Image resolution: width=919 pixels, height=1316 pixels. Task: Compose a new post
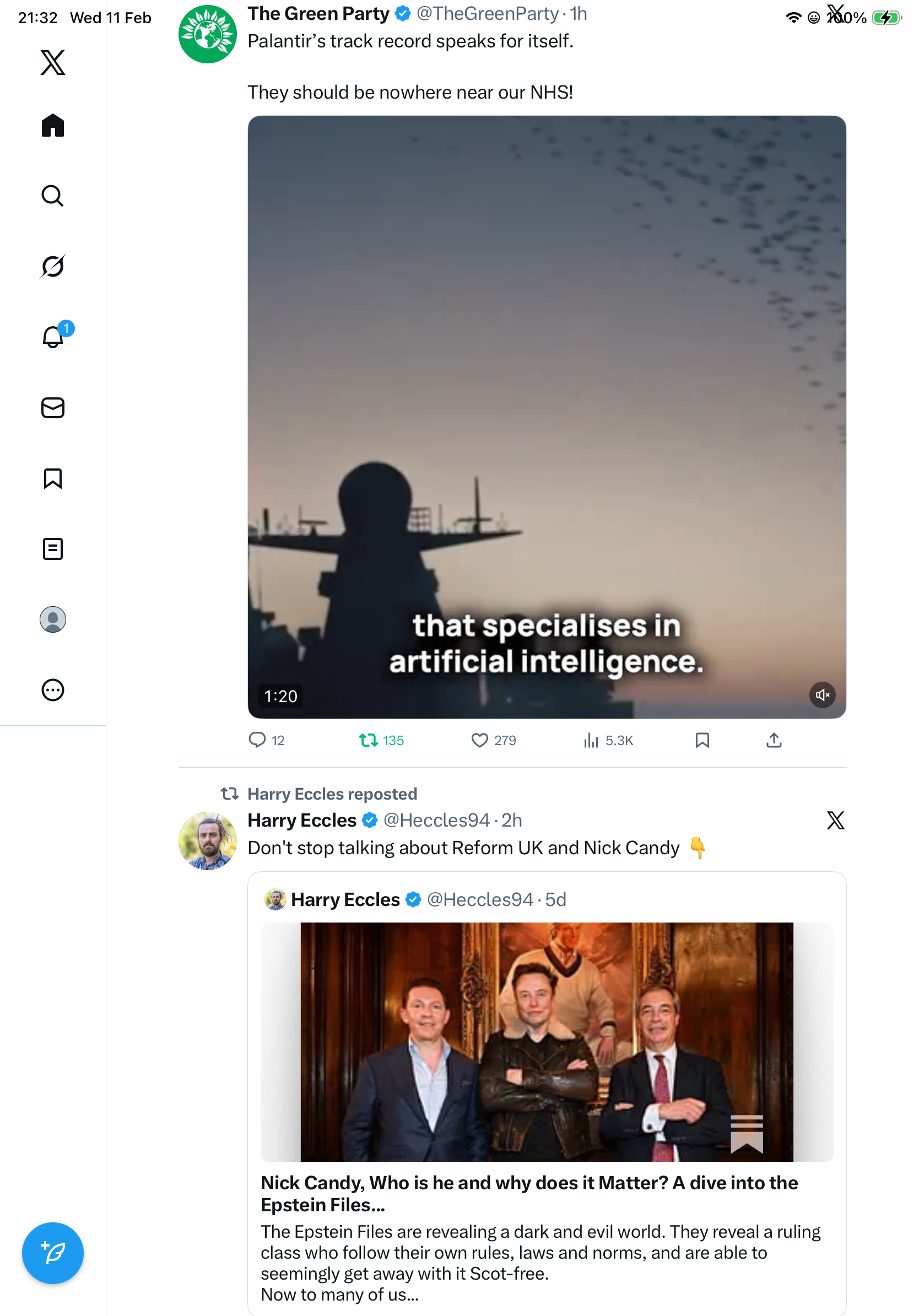(x=53, y=1253)
